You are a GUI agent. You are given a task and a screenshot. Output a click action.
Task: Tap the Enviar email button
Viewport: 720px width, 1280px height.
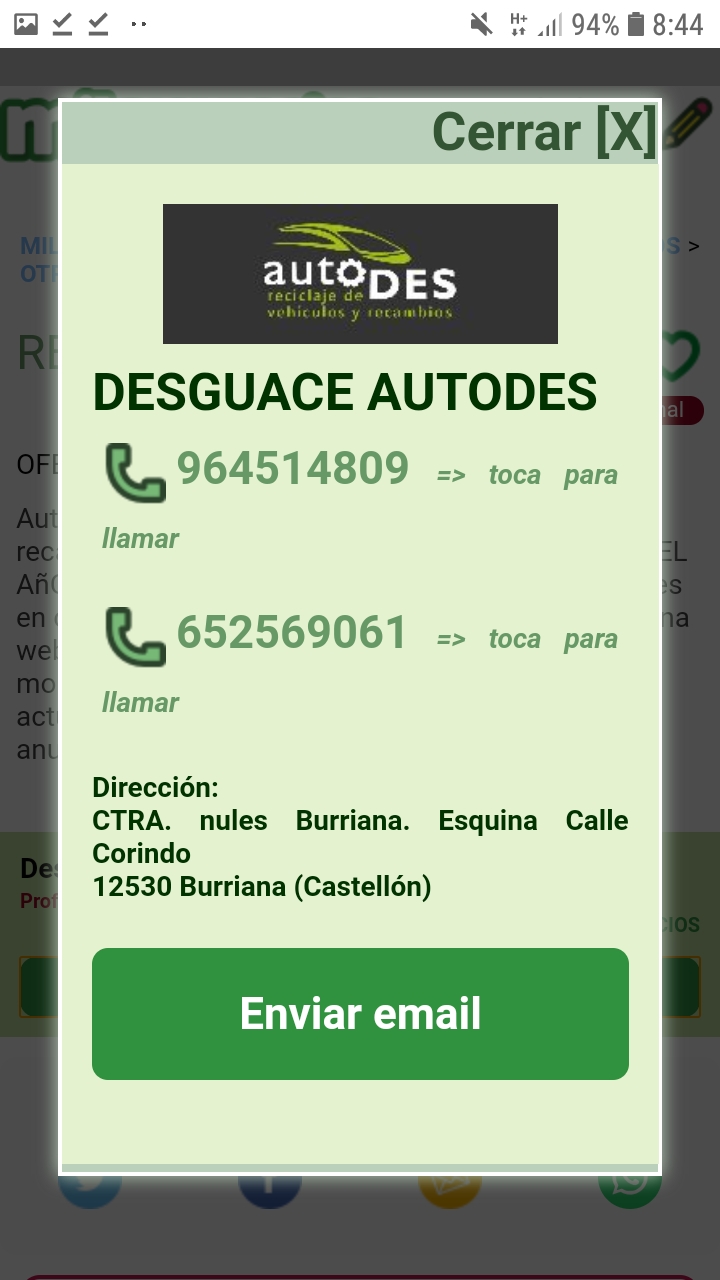(x=360, y=1013)
